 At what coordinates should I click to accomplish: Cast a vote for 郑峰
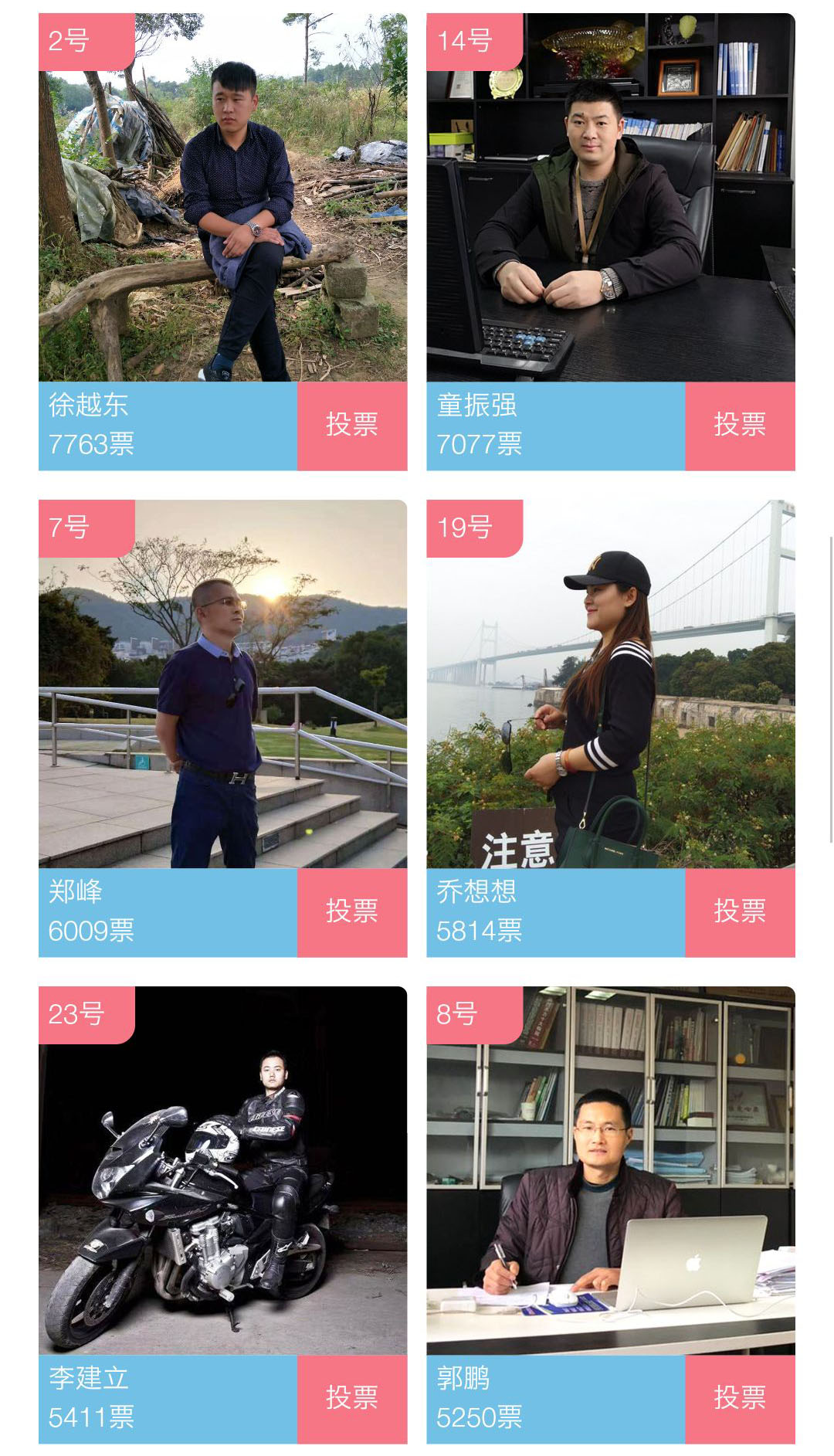351,912
